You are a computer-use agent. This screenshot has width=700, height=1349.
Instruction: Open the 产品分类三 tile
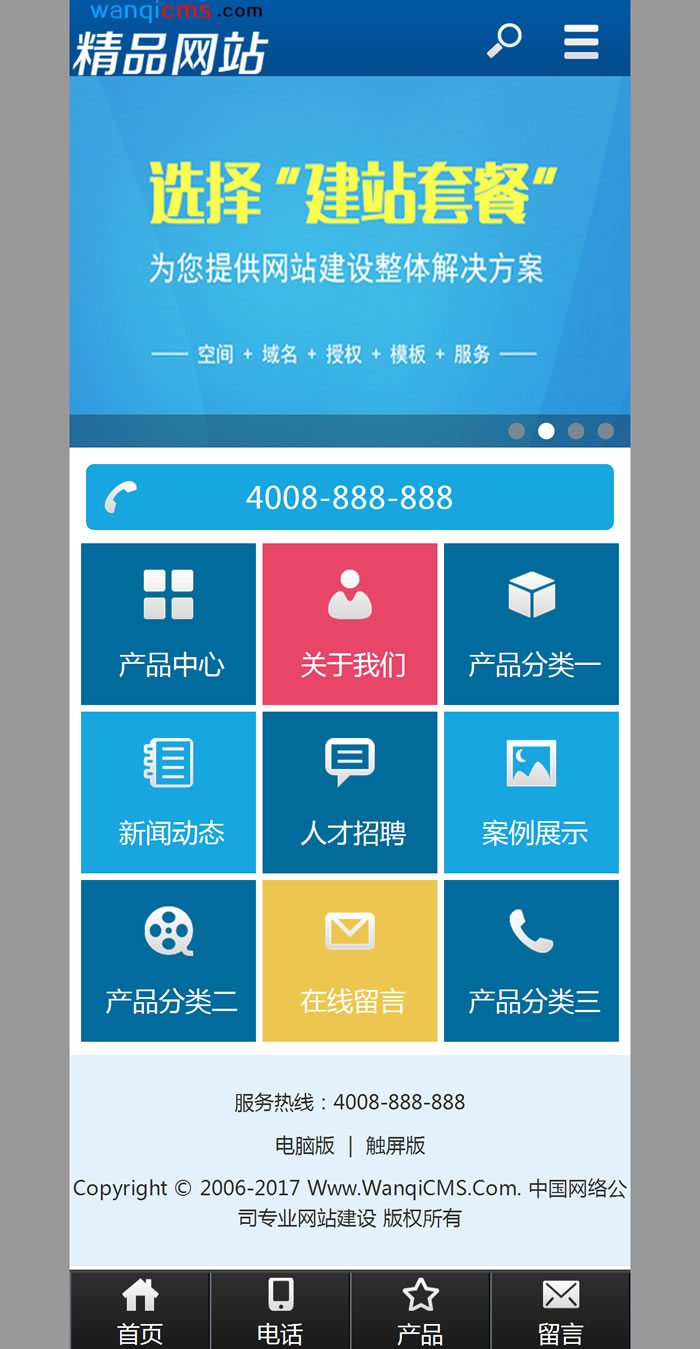coord(531,960)
